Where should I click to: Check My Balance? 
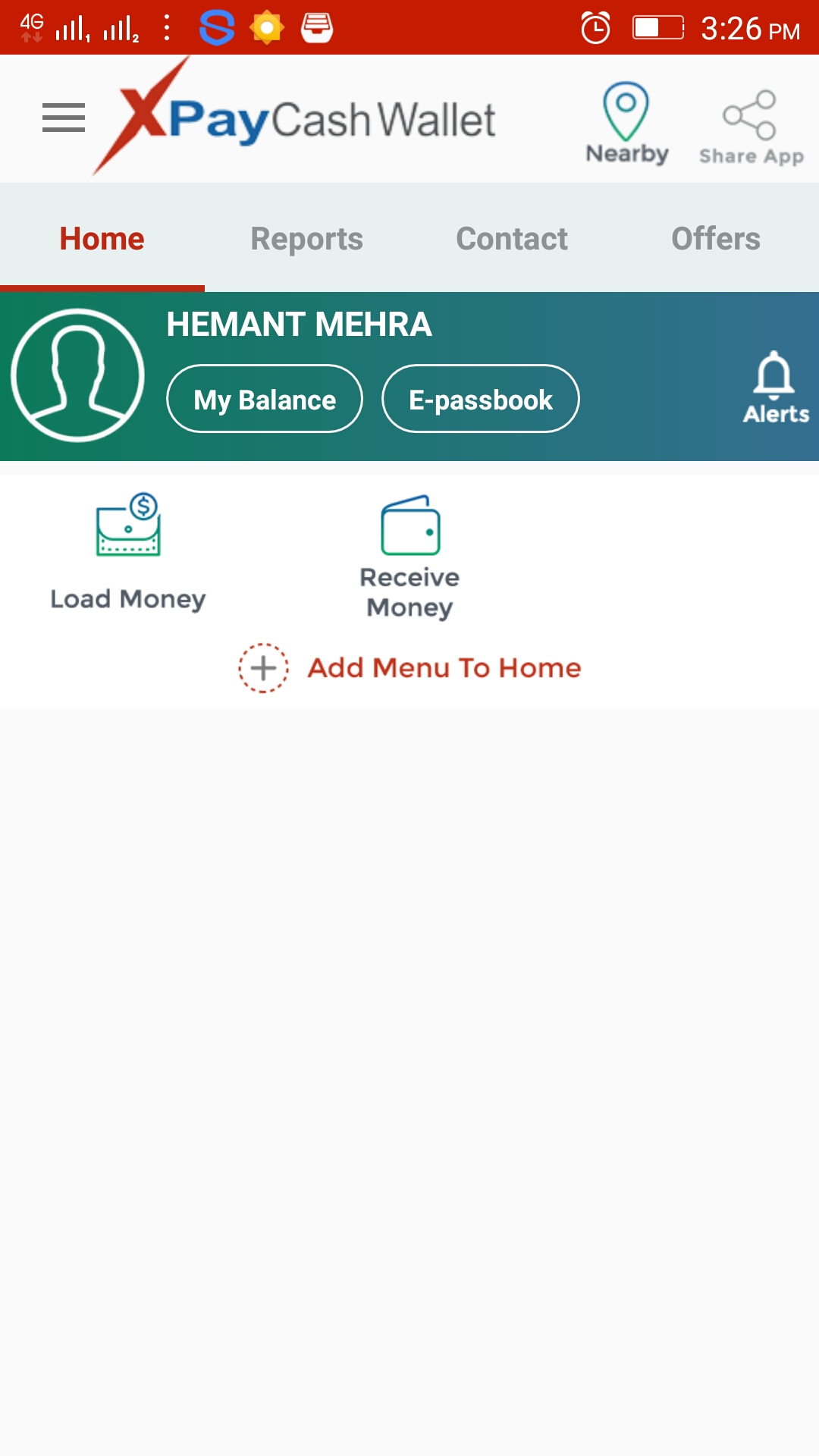(264, 399)
